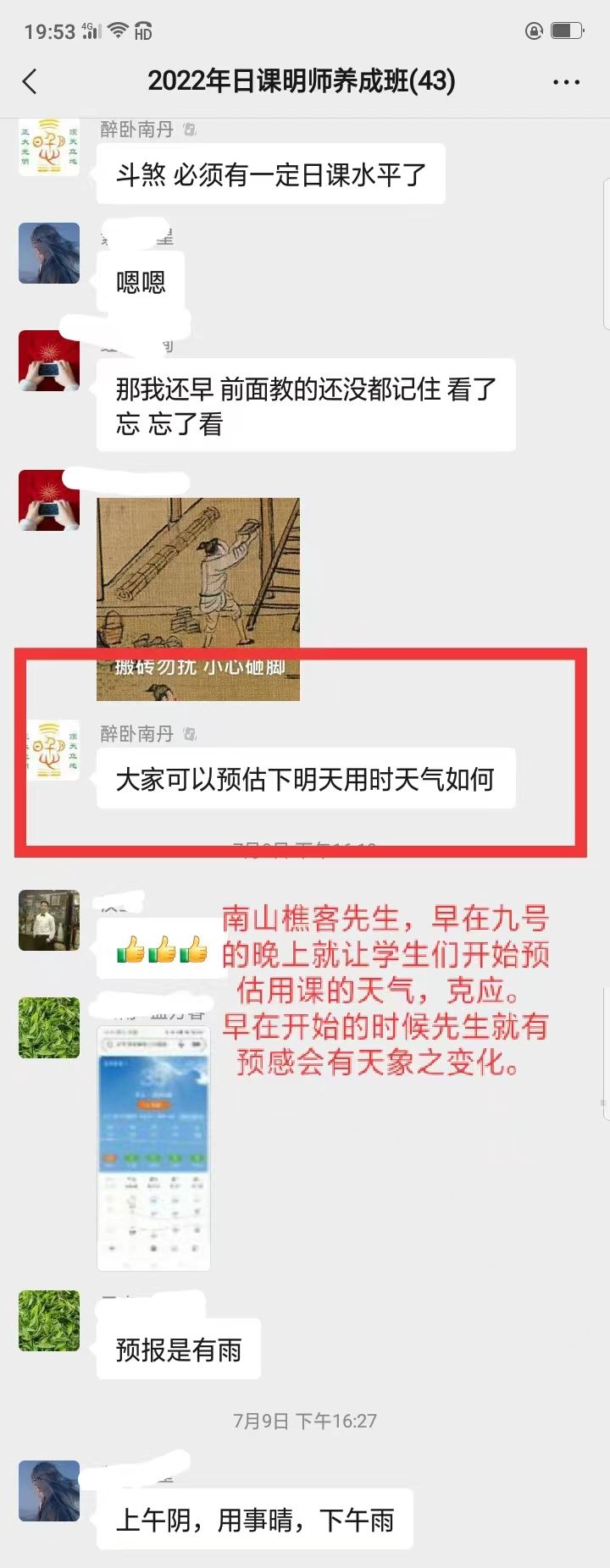Open the group chat overflow menu
Viewport: 610px width, 1568px height.
(565, 82)
